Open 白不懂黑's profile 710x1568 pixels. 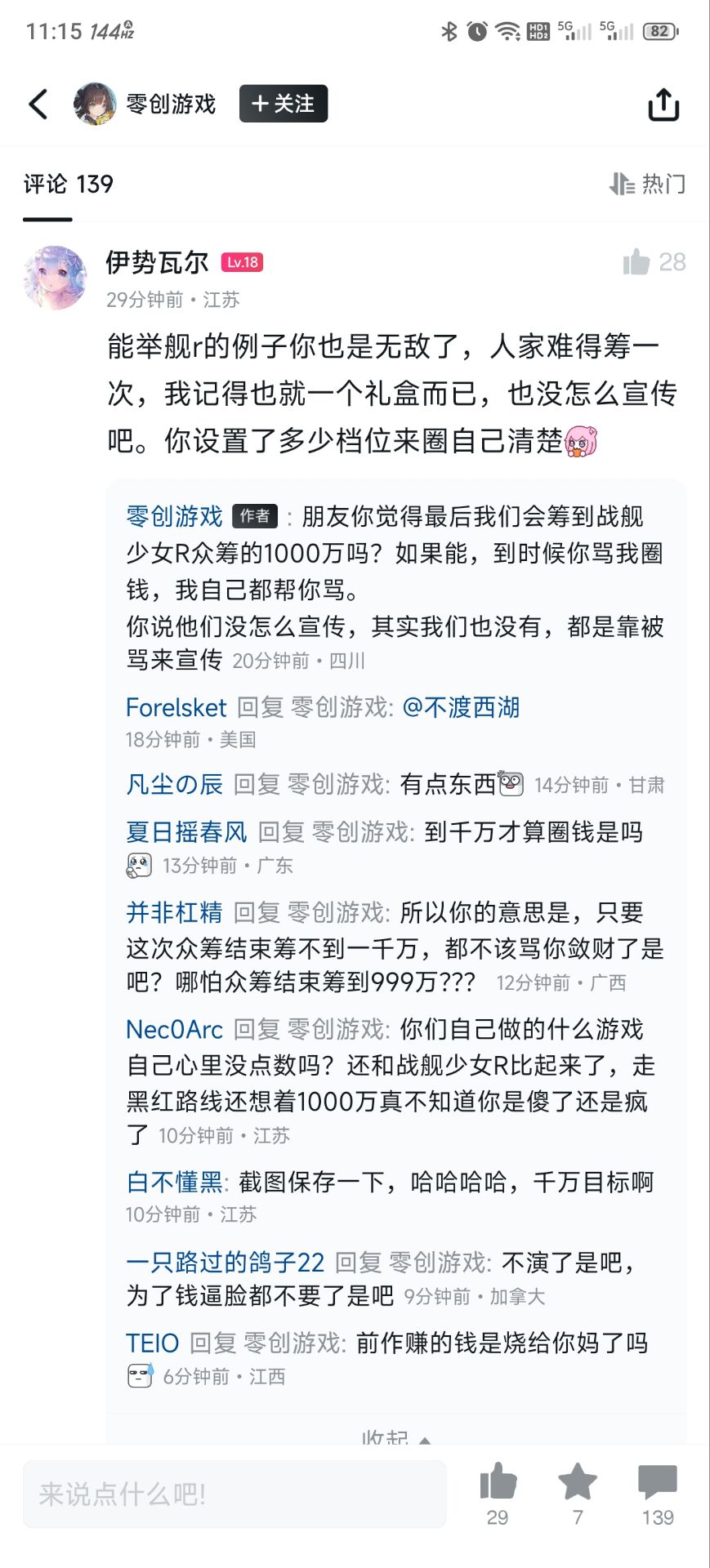coord(174,1182)
